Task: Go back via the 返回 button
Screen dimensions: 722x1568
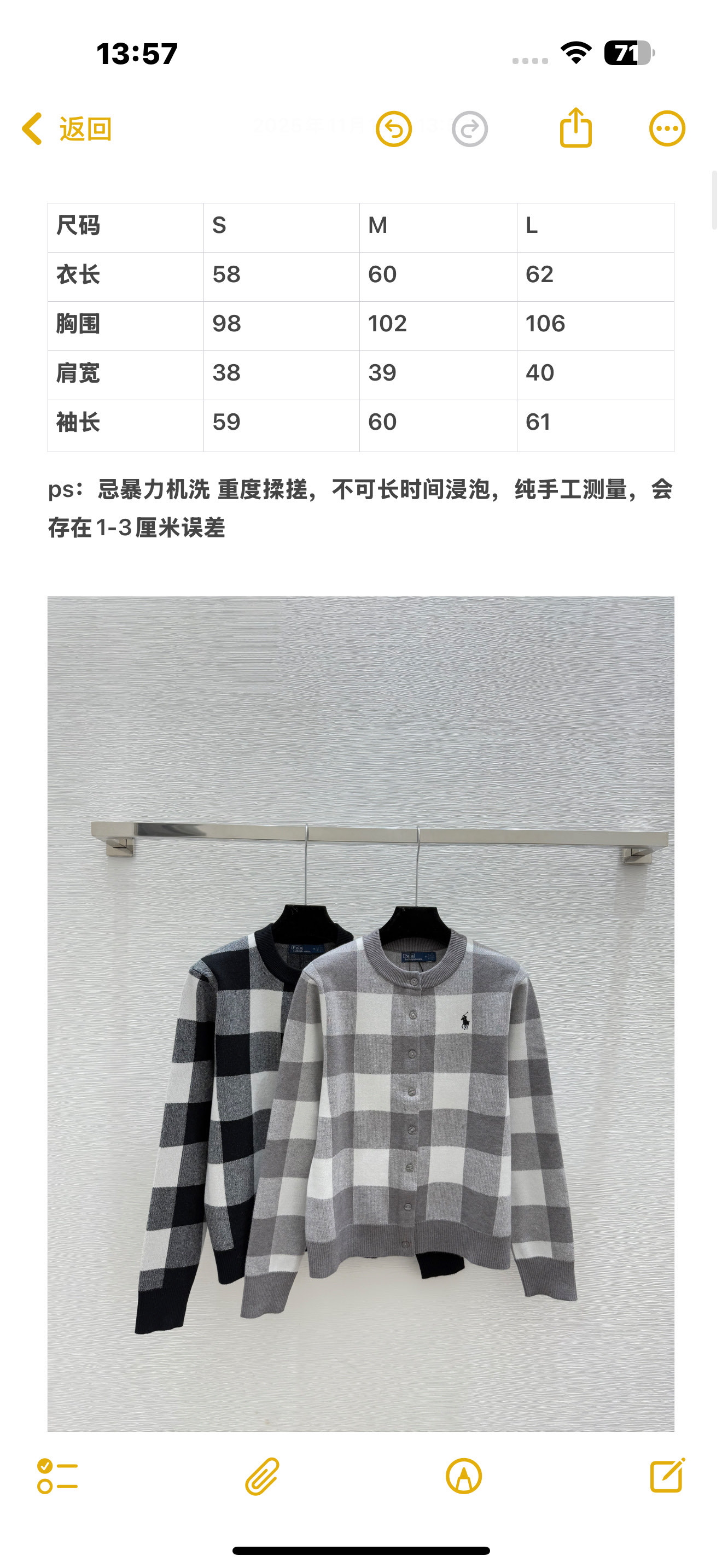Action: coord(66,129)
